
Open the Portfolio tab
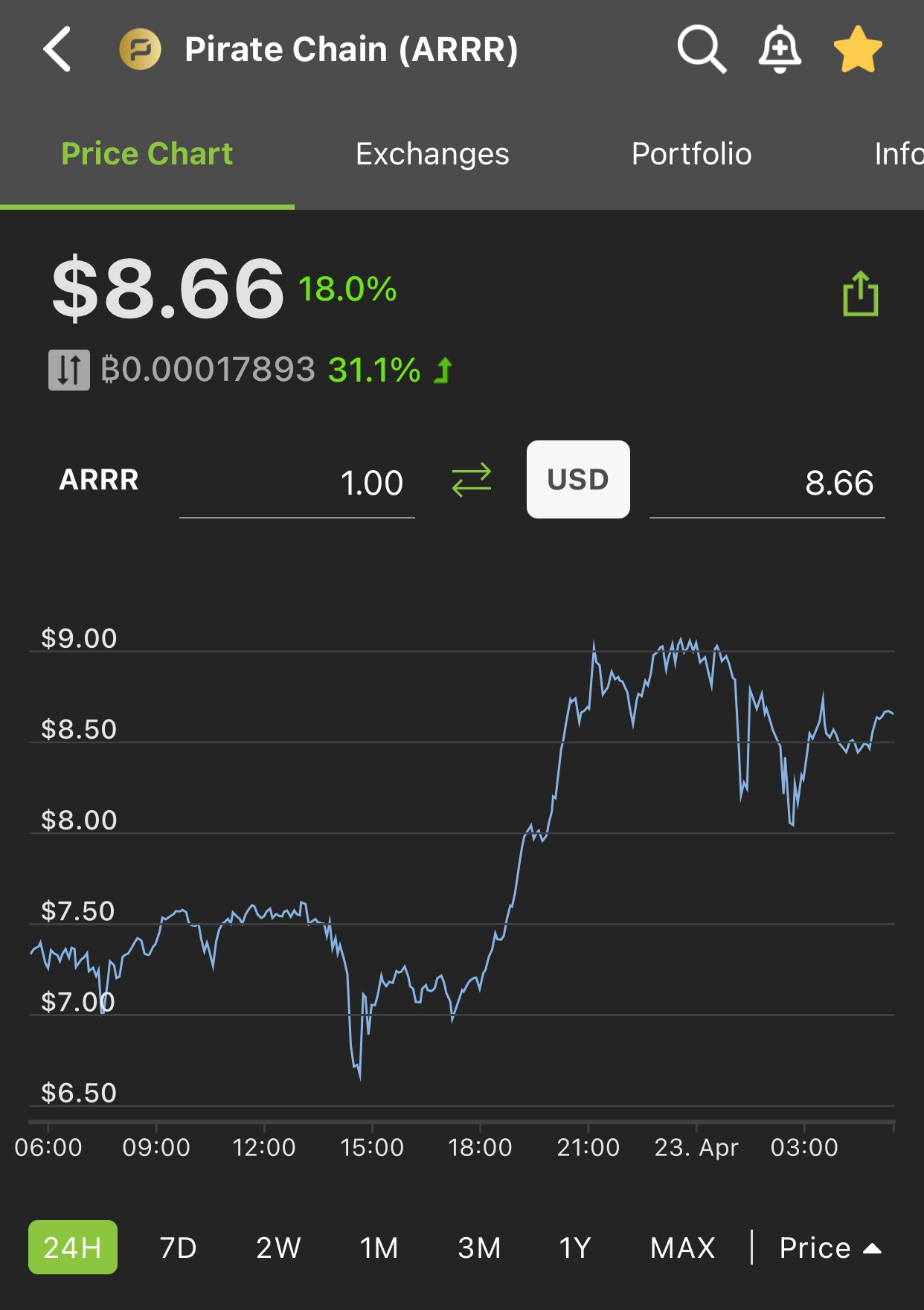click(x=691, y=154)
